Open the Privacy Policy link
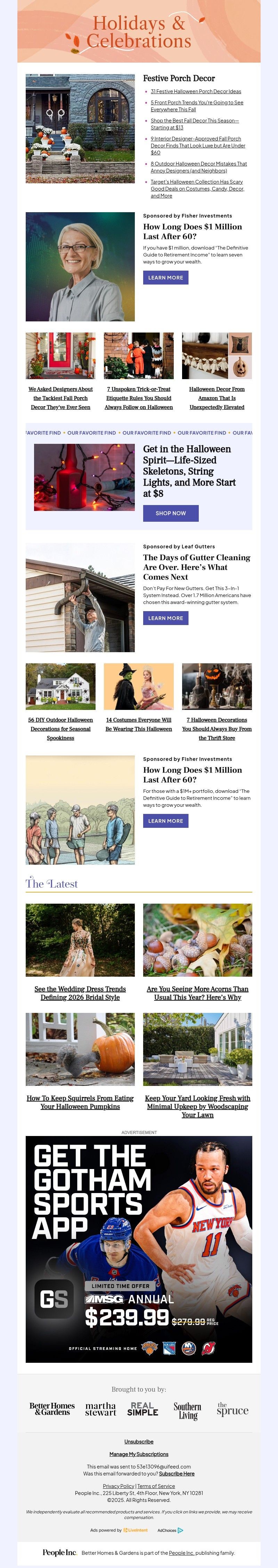The height and width of the screenshot is (1568, 278). point(118,1486)
